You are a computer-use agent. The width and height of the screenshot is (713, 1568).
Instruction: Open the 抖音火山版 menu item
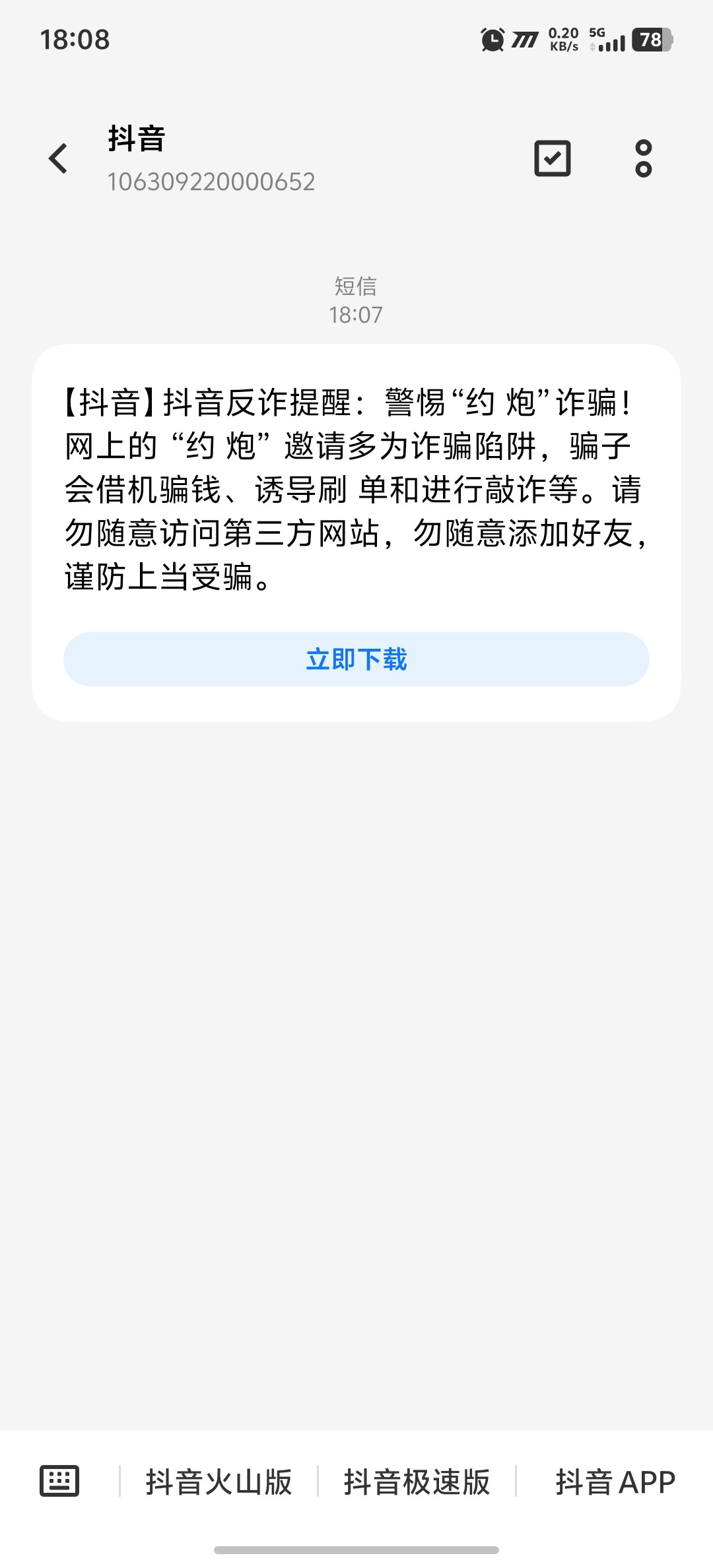point(219,1482)
